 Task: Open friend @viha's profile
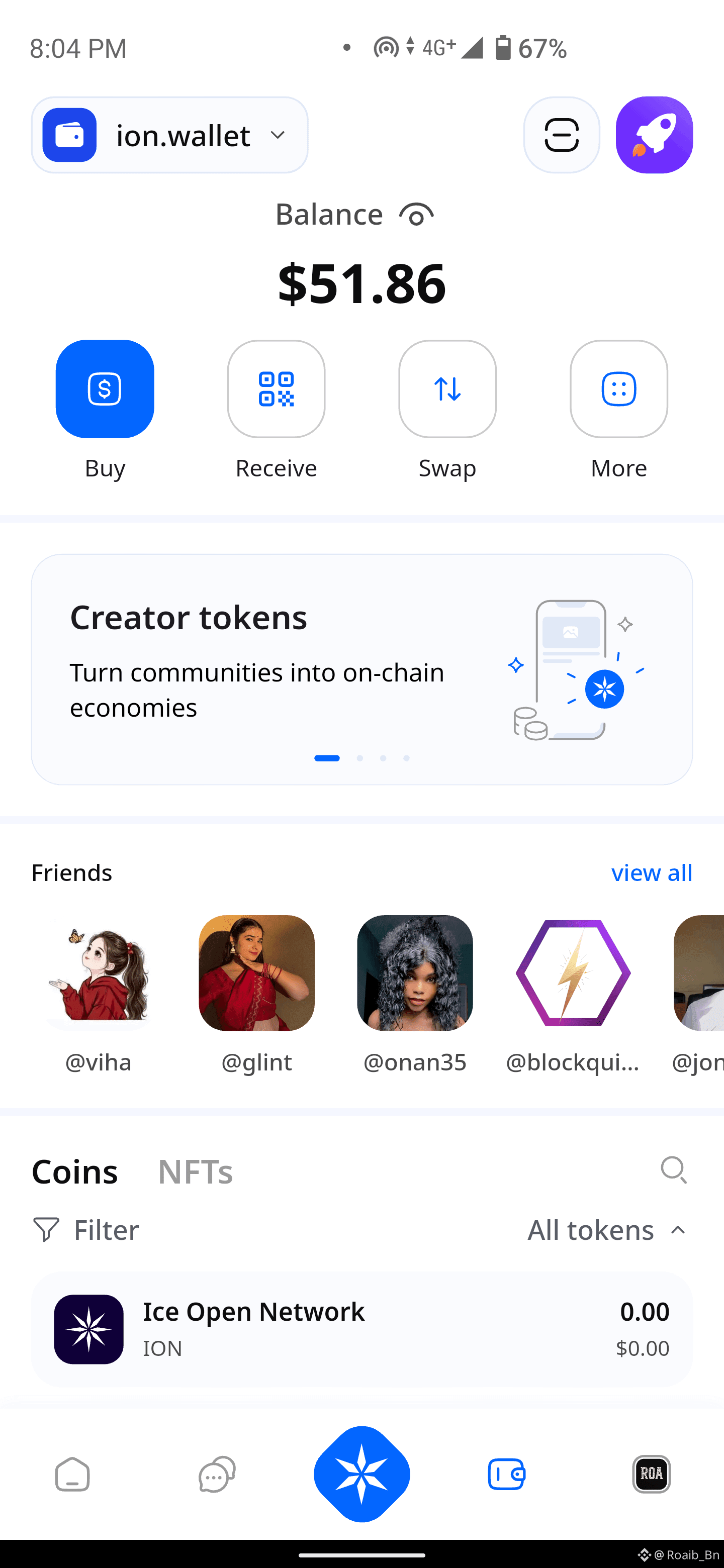click(x=99, y=972)
